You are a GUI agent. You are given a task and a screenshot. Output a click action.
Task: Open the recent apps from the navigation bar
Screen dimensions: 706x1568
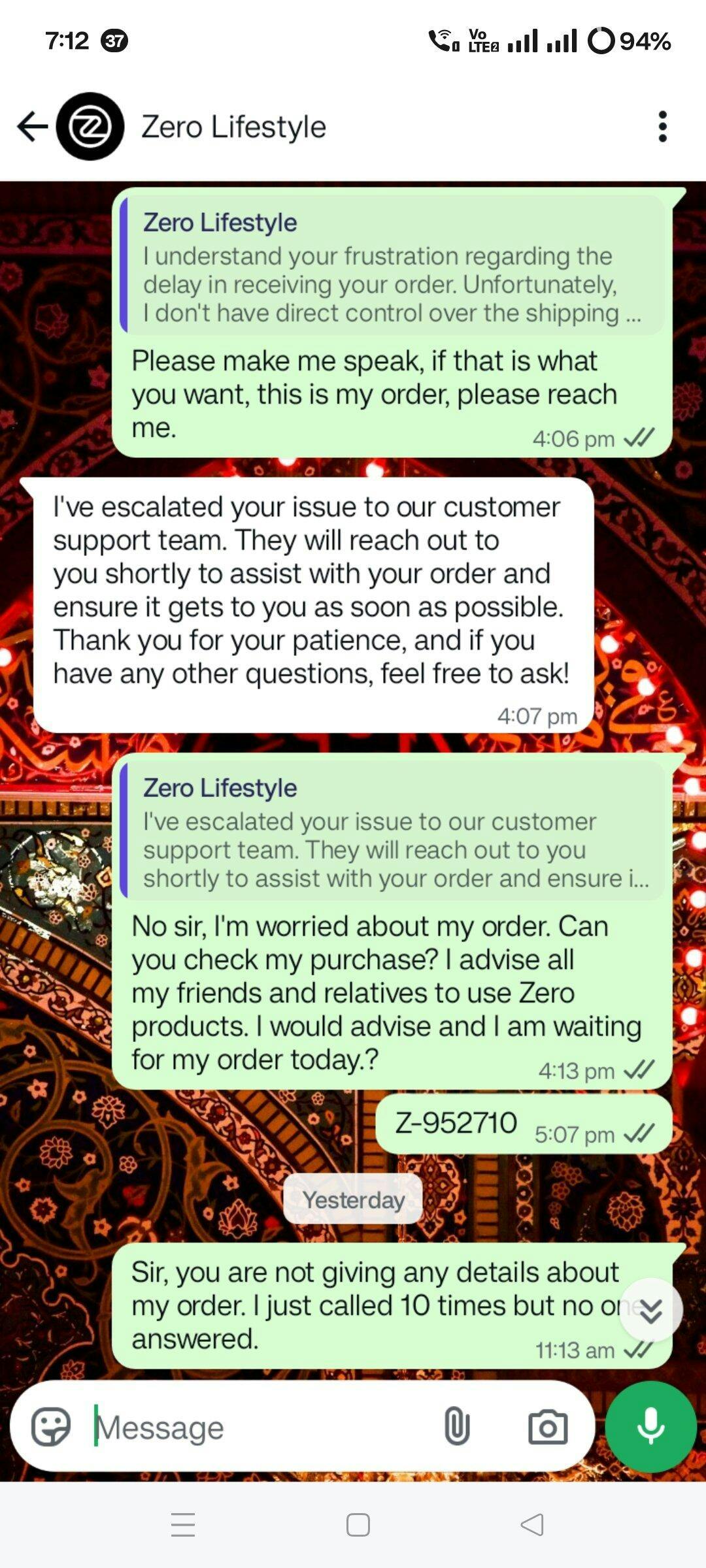(183, 1525)
